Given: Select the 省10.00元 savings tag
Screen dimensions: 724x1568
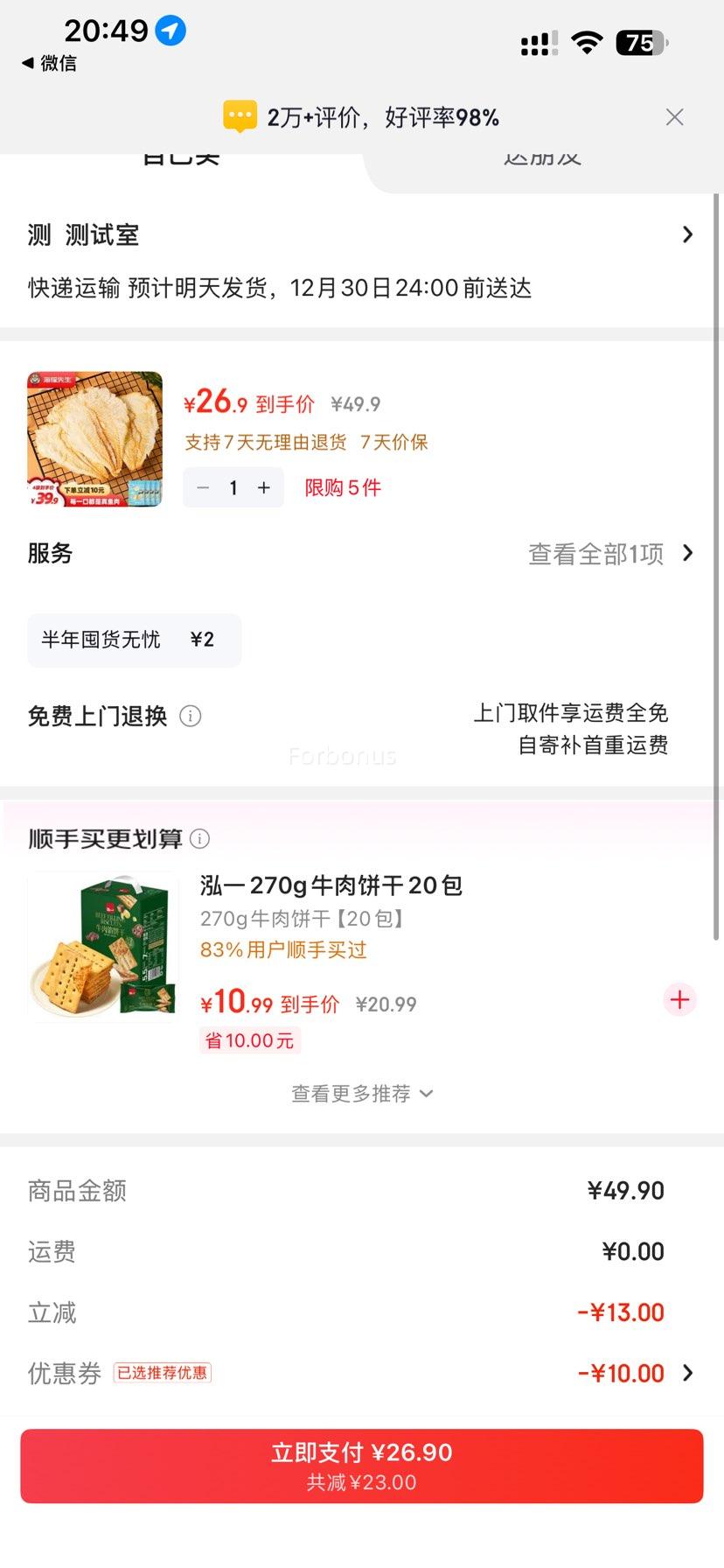Looking at the screenshot, I should (x=249, y=1039).
